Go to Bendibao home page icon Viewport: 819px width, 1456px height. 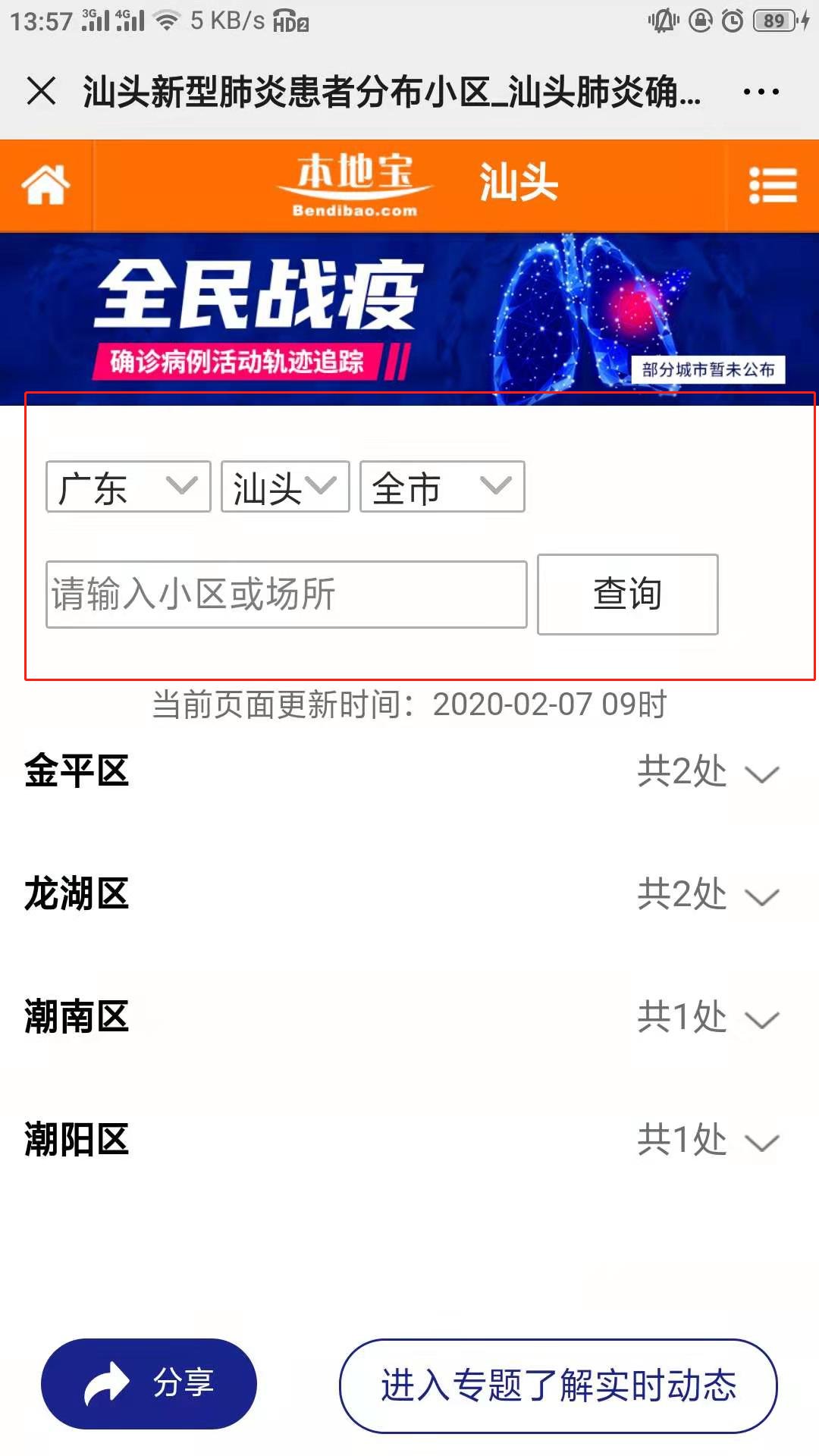[x=45, y=185]
